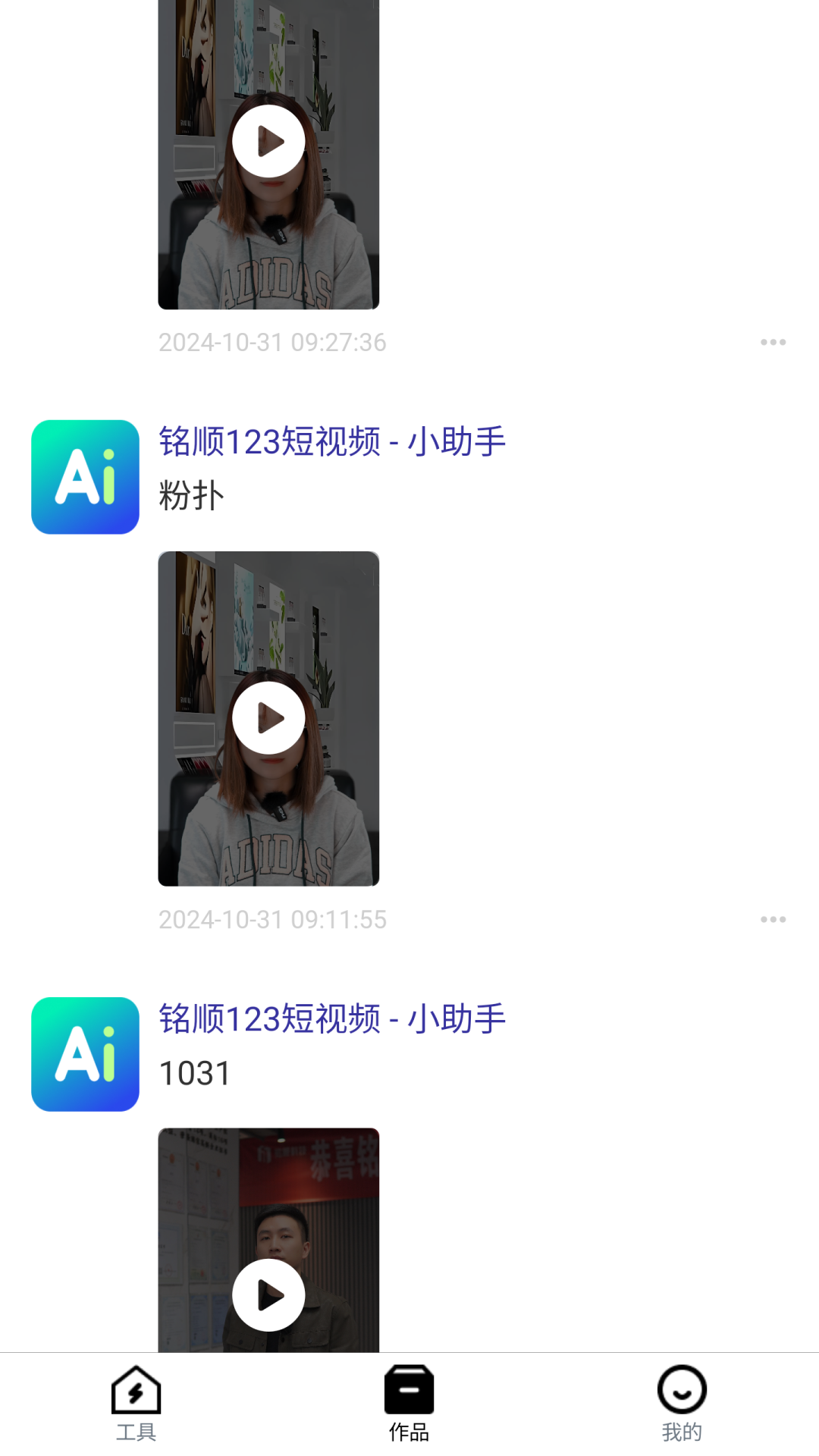Open the profile name above 粉扑
The height and width of the screenshot is (1456, 819).
click(x=332, y=441)
